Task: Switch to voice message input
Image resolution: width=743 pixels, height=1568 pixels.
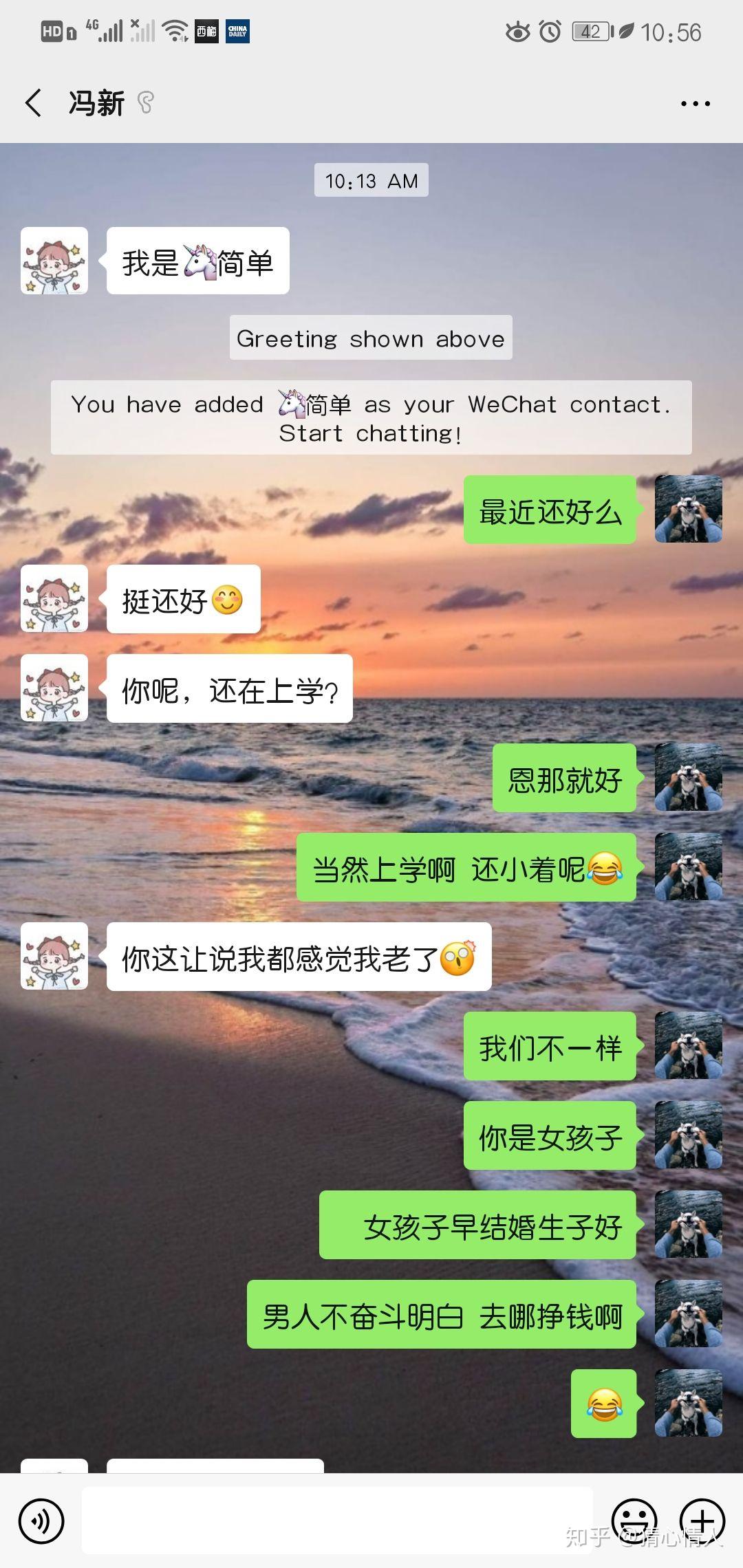Action: [41, 1521]
